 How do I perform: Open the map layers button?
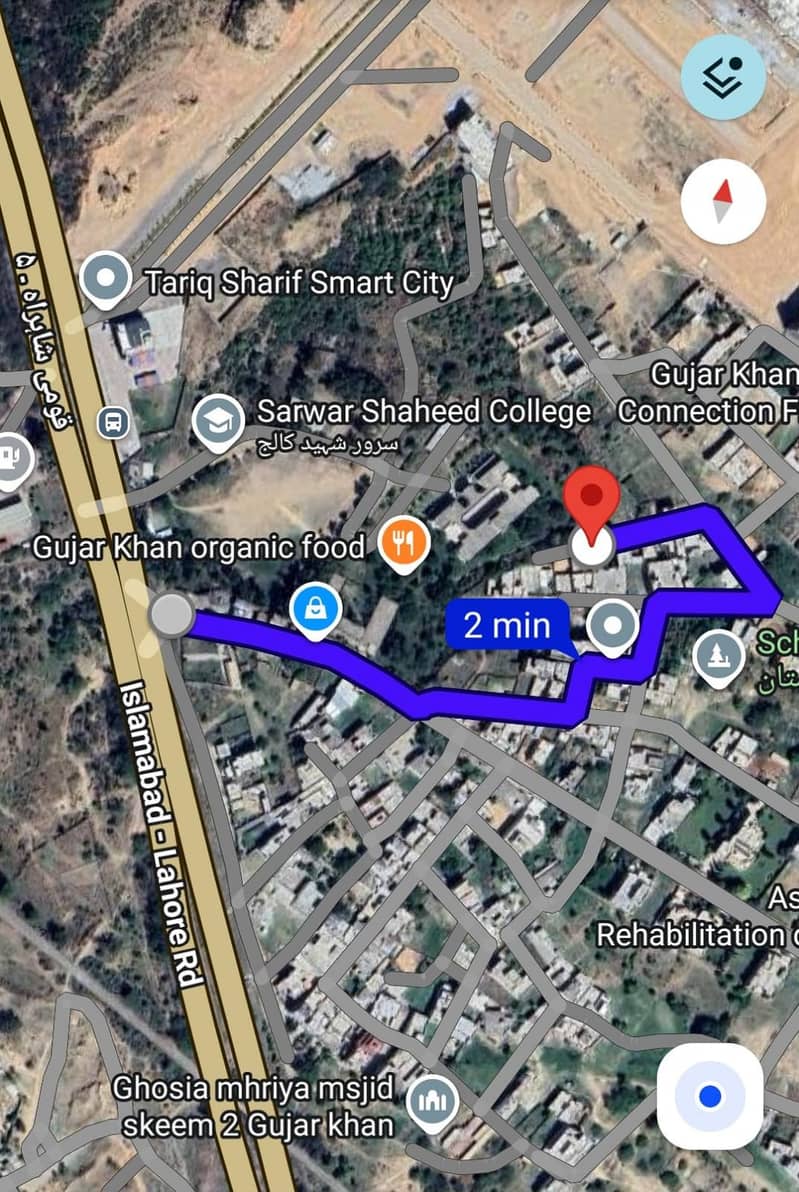click(723, 78)
